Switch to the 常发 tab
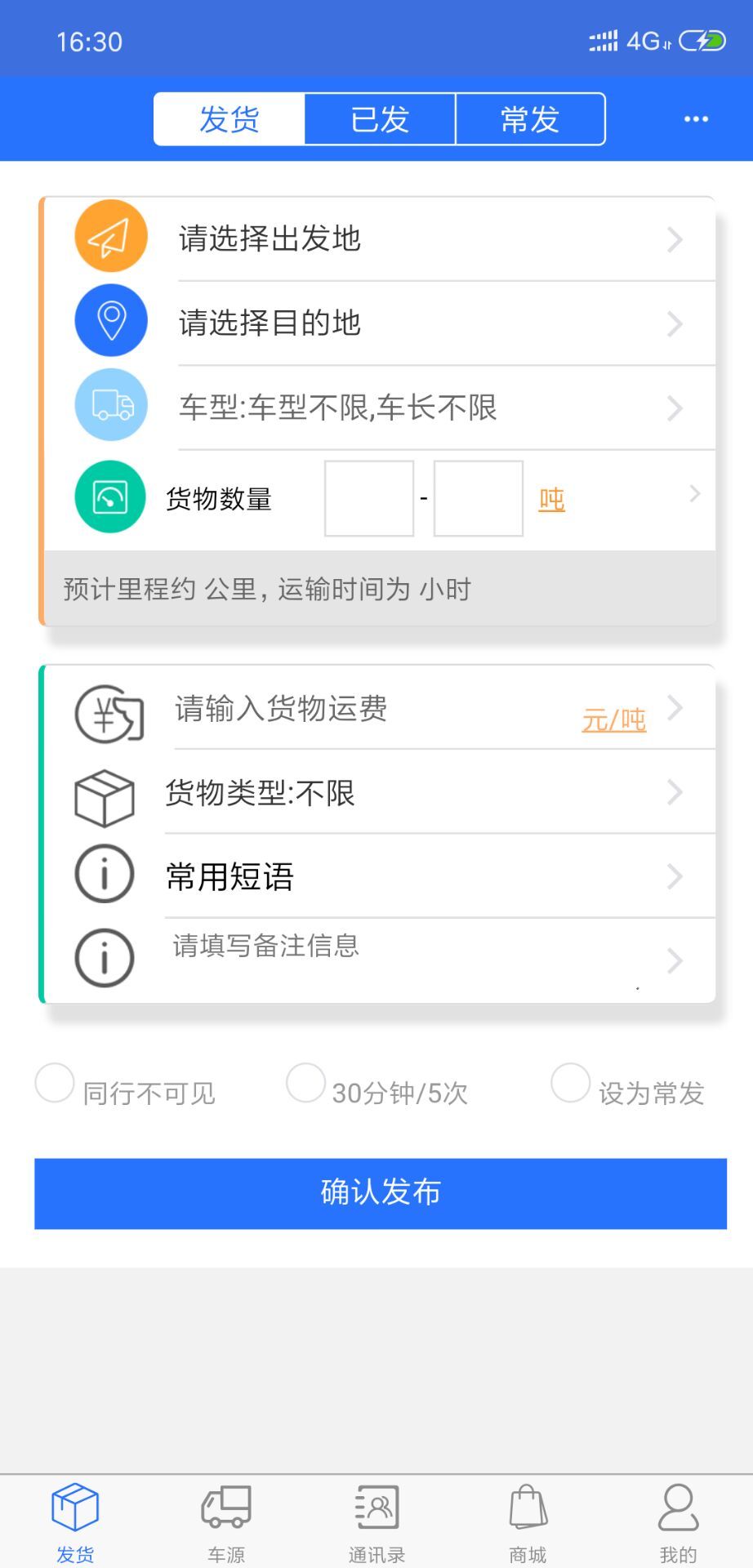Viewport: 753px width, 1568px height. click(x=530, y=119)
